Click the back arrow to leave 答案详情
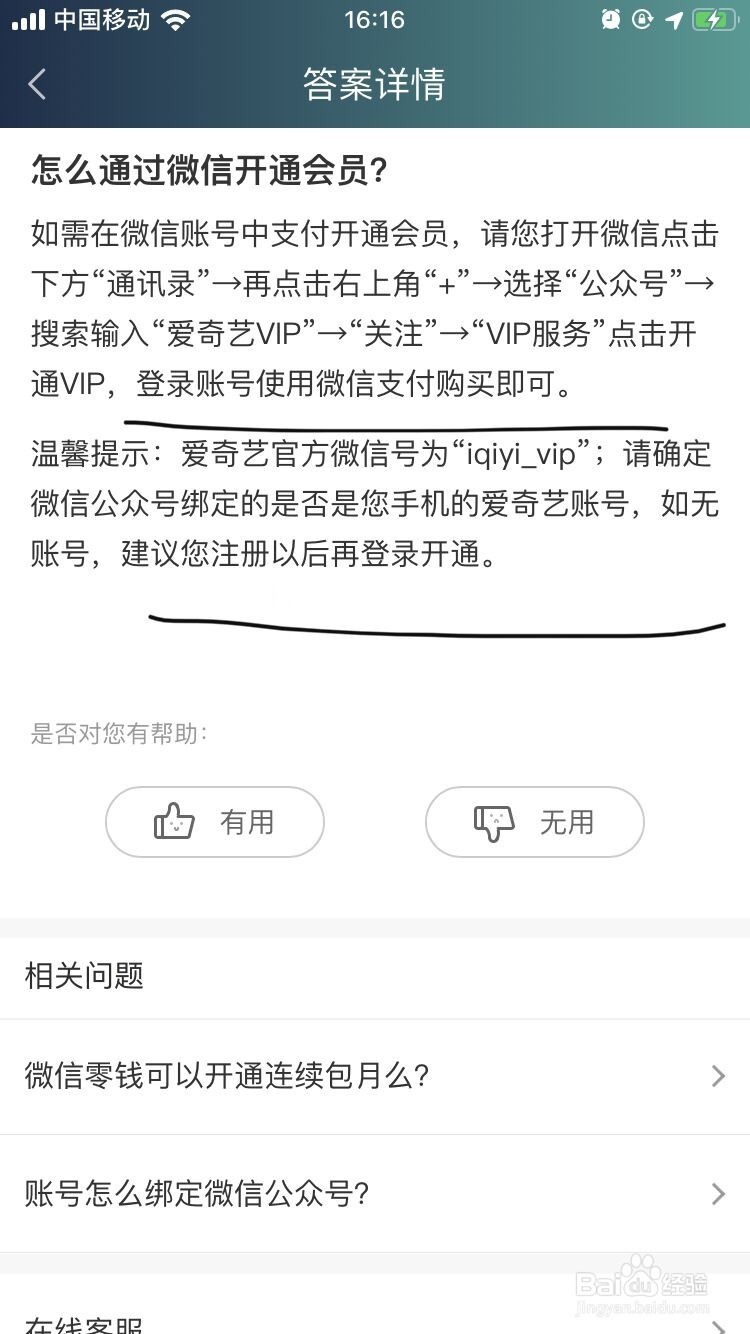This screenshot has height=1334, width=750. point(36,85)
